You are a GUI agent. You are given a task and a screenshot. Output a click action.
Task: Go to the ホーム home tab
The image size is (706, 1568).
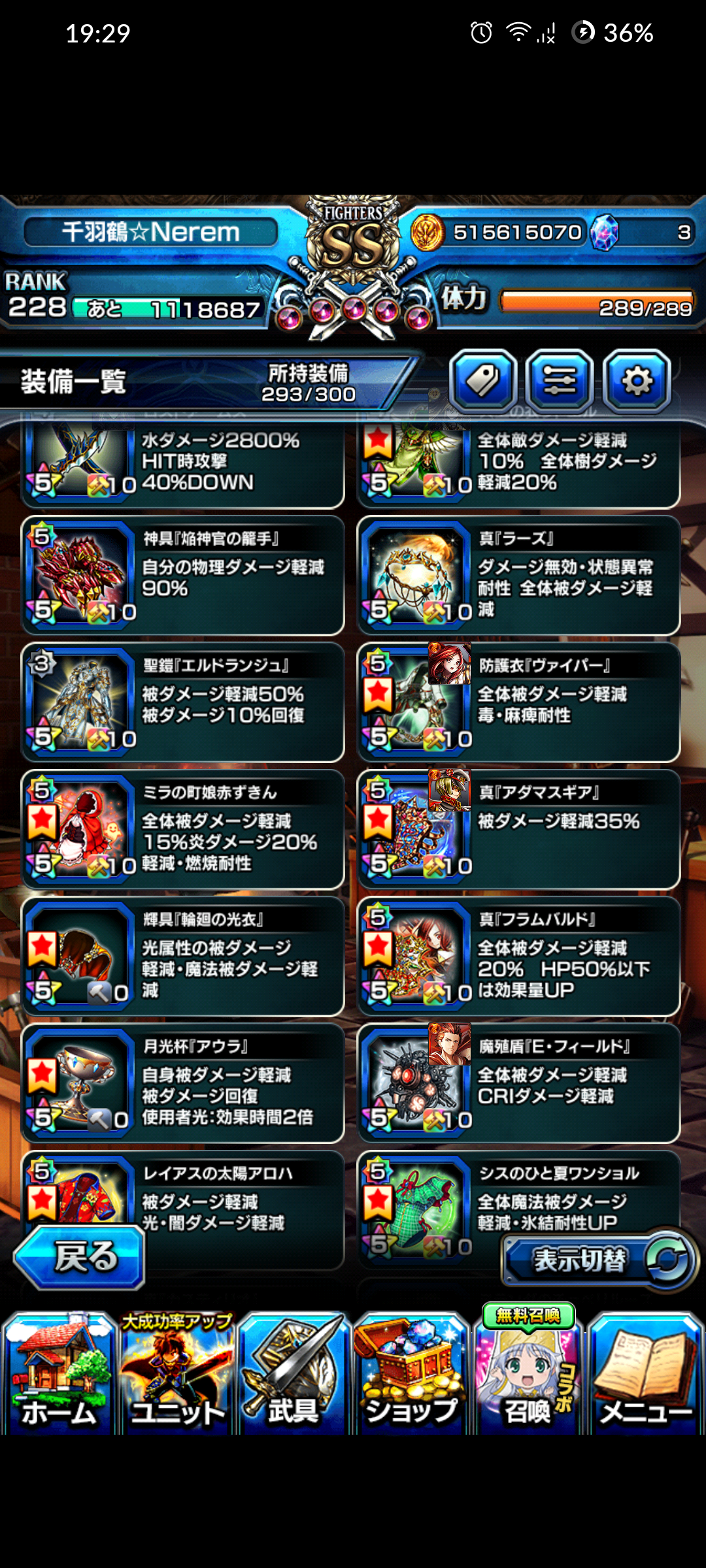(x=59, y=1373)
